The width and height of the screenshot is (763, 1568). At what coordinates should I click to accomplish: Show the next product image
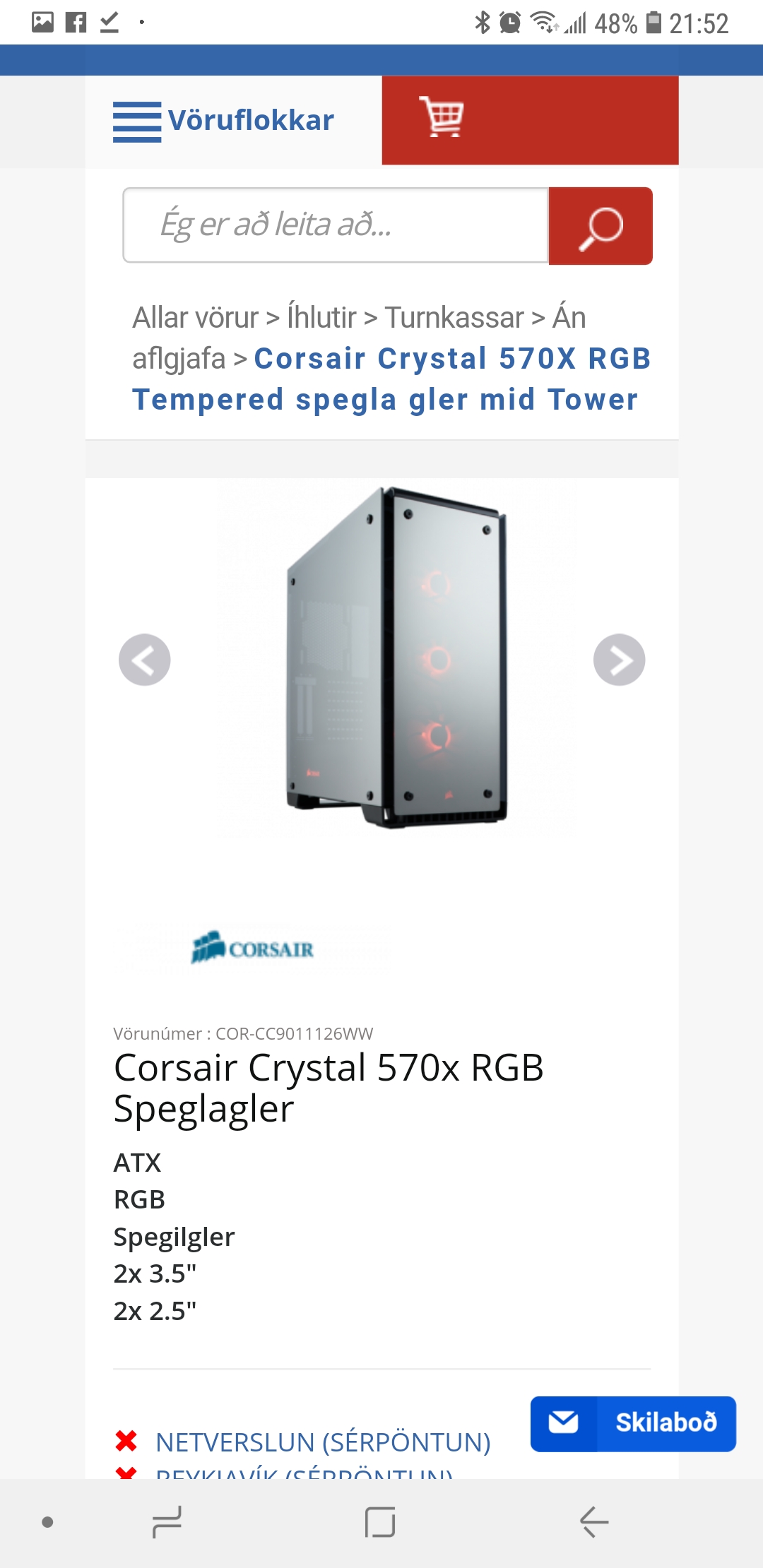pyautogui.click(x=619, y=660)
